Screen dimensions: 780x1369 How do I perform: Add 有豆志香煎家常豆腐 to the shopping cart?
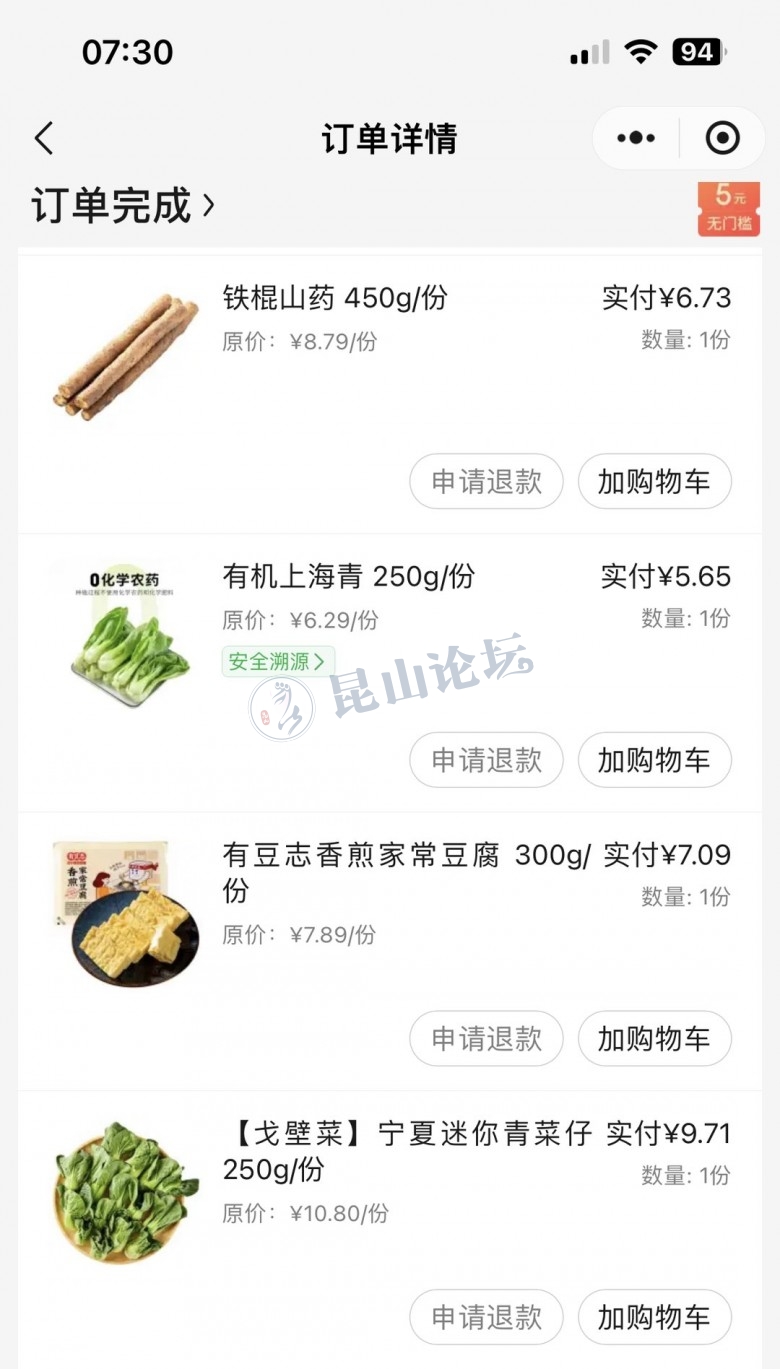[654, 1038]
